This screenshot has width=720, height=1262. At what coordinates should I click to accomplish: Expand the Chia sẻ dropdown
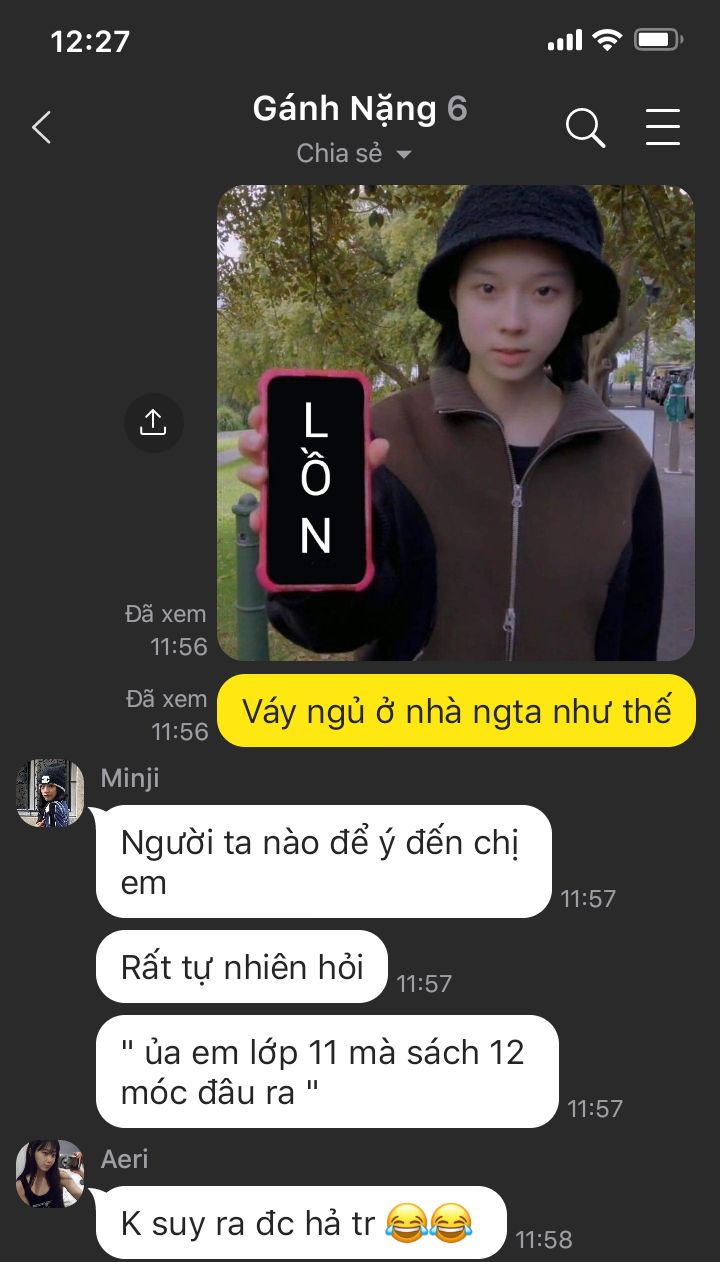click(x=355, y=154)
